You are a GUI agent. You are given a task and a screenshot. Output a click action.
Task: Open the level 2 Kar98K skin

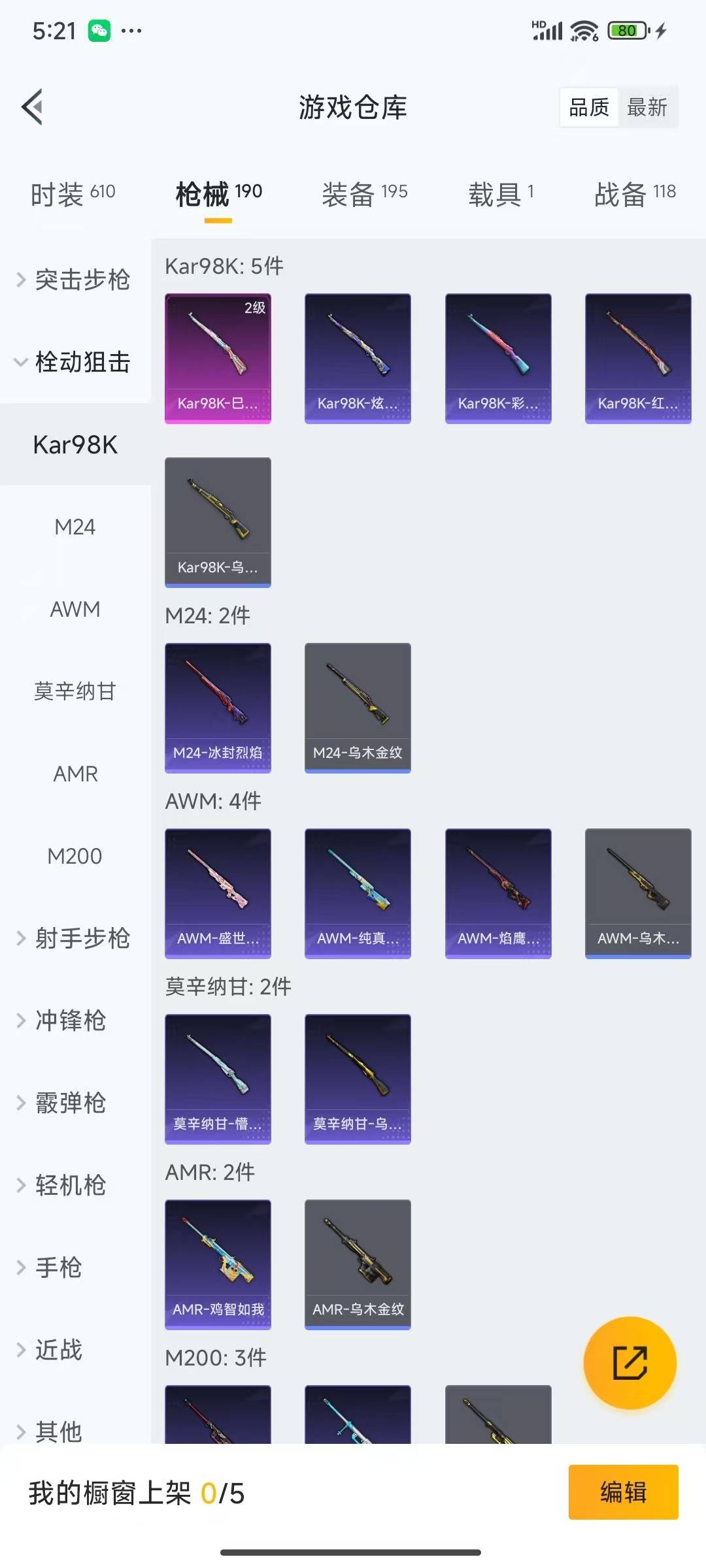(x=218, y=358)
